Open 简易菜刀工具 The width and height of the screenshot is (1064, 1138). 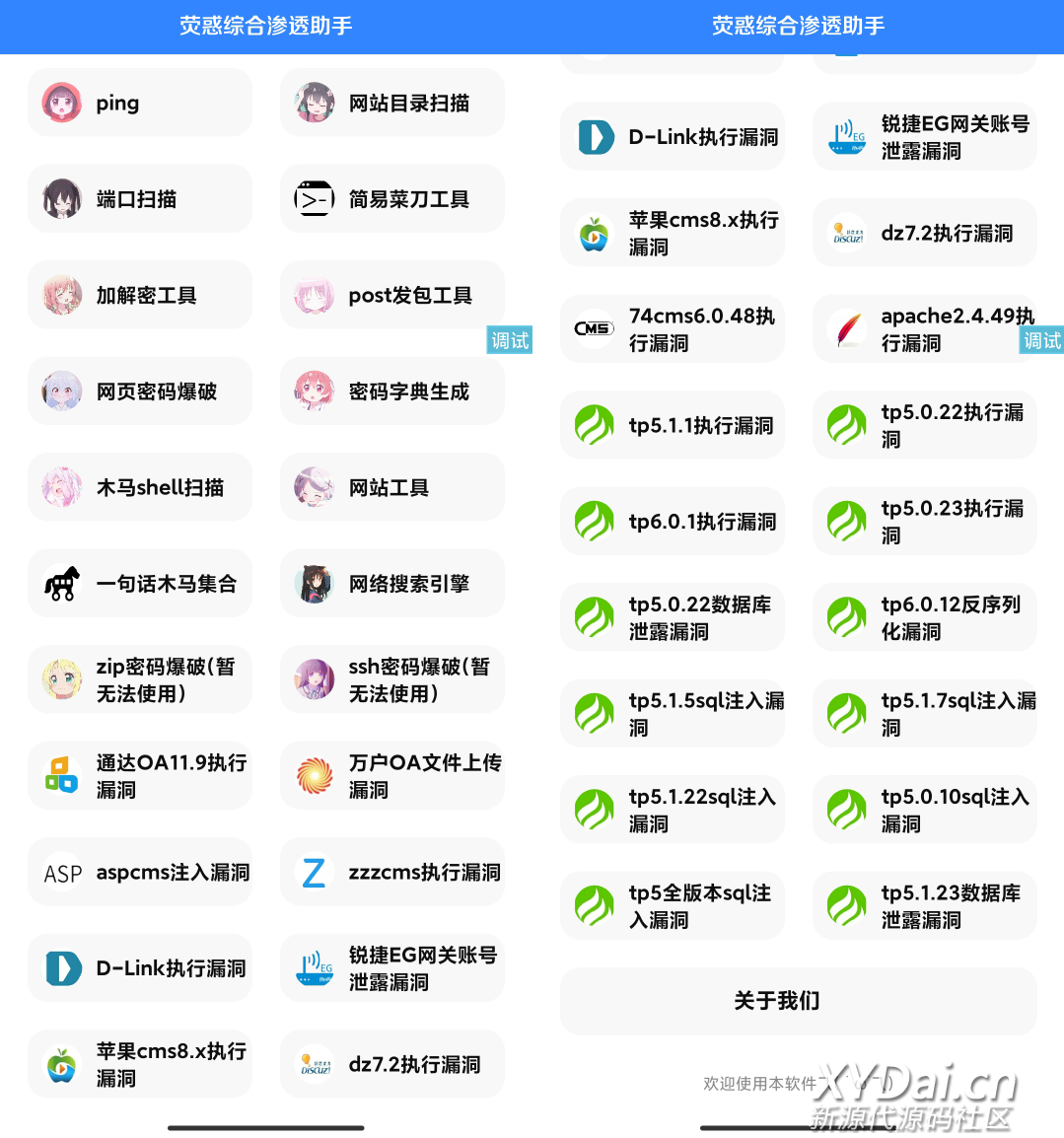[392, 199]
